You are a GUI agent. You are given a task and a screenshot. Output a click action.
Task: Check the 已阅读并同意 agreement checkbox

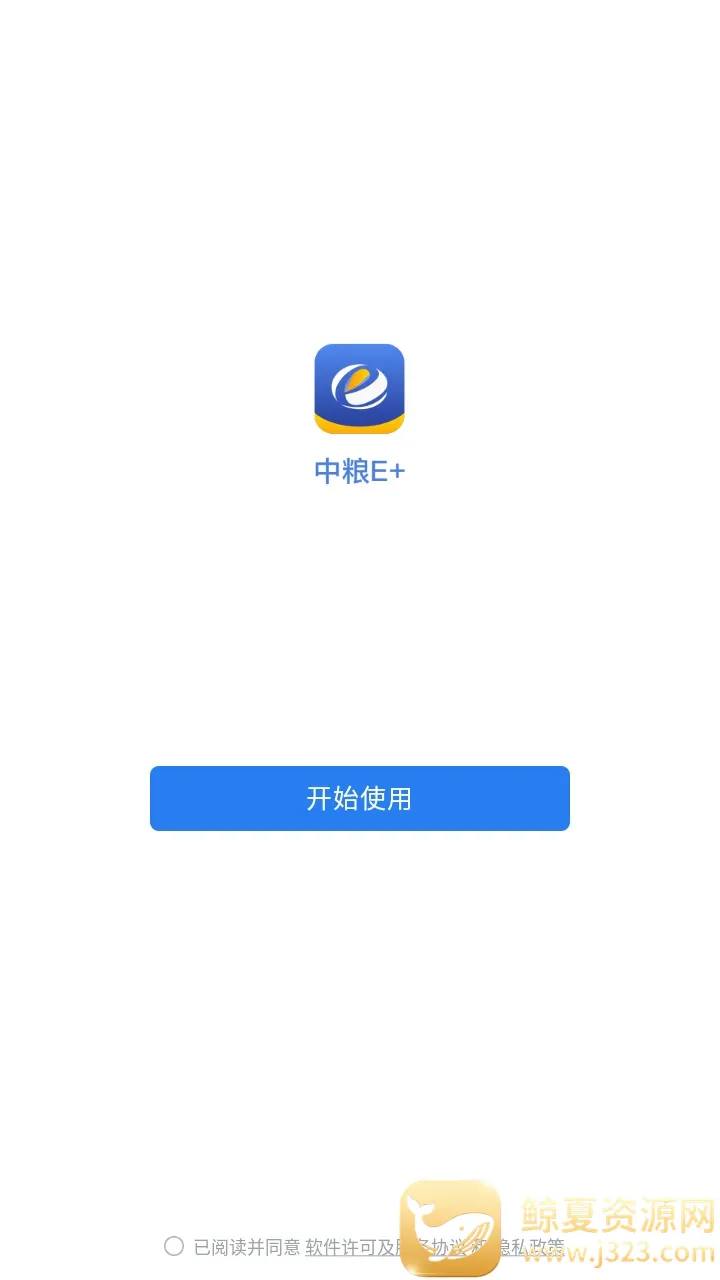coord(174,1246)
